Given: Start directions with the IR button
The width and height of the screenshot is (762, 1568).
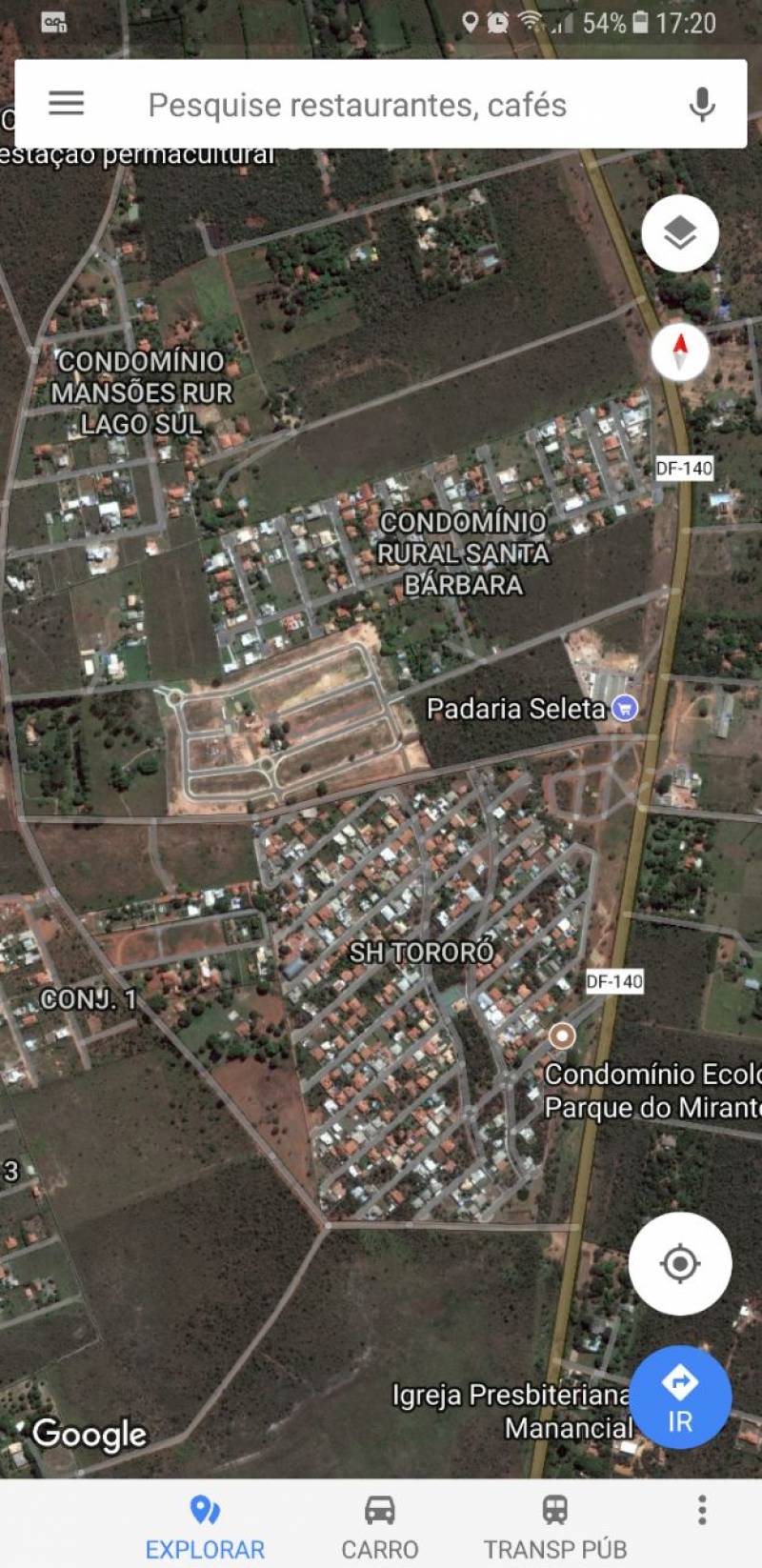Looking at the screenshot, I should (680, 1397).
